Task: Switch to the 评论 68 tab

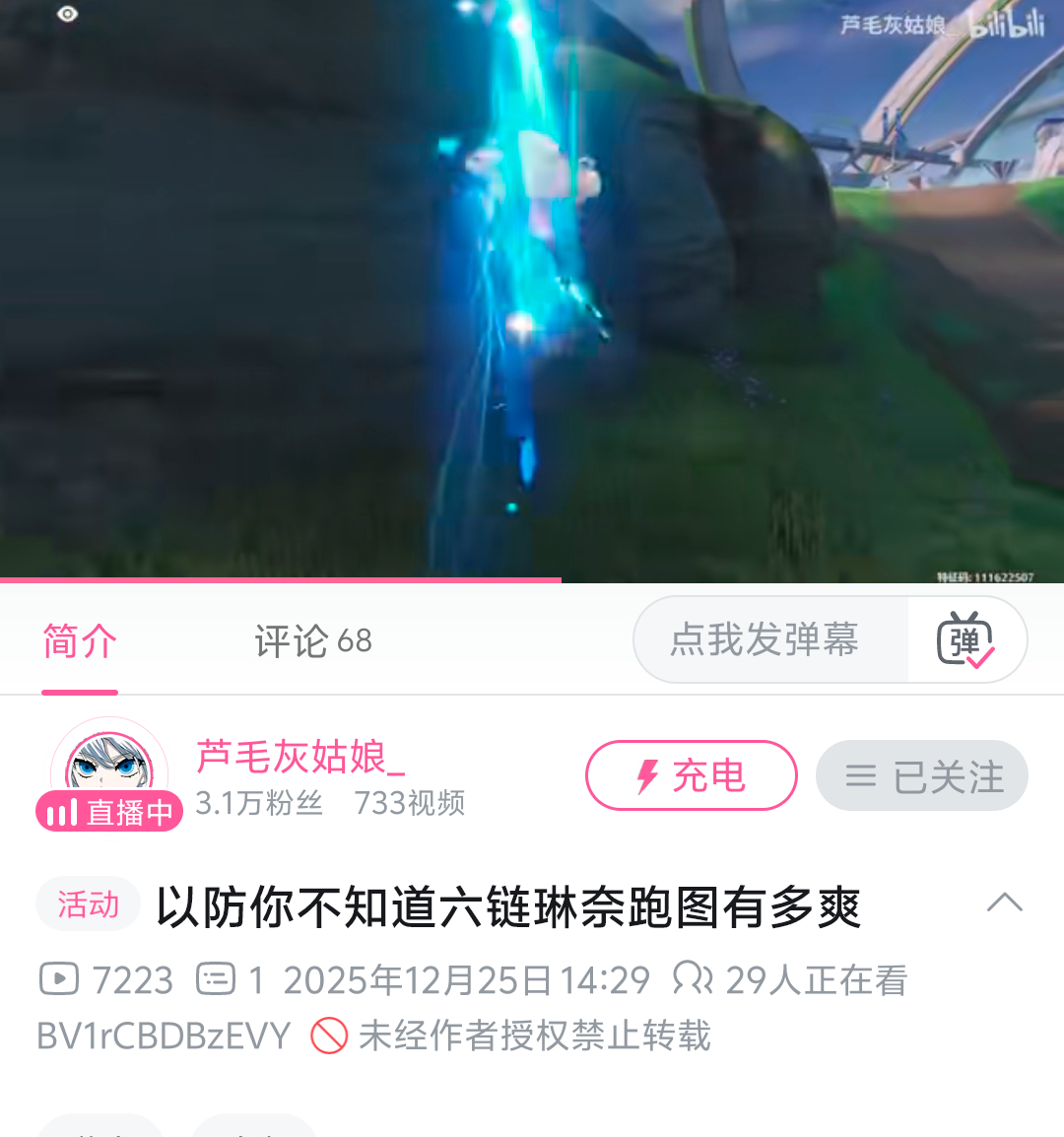Action: 313,641
